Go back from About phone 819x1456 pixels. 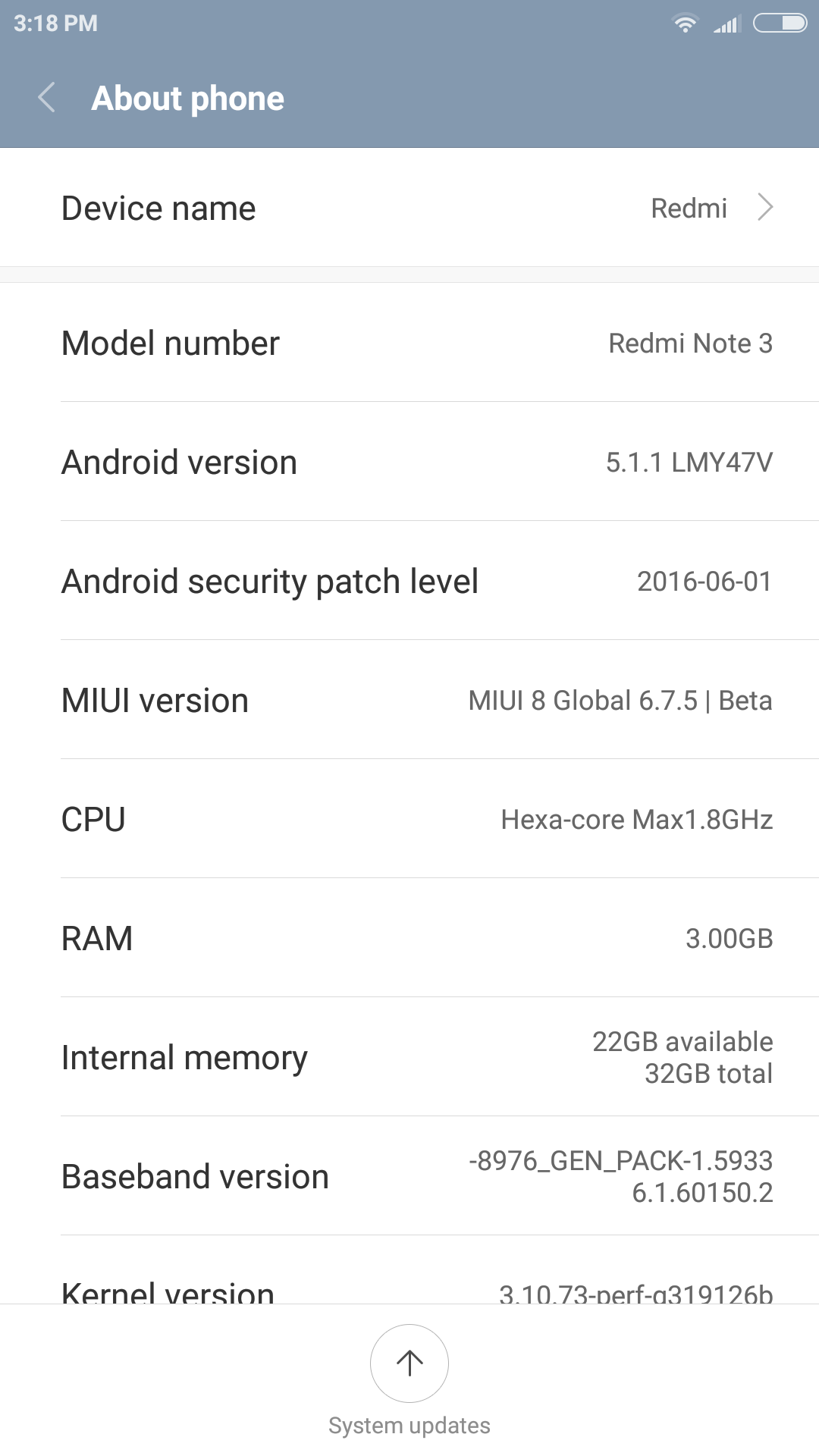(47, 98)
